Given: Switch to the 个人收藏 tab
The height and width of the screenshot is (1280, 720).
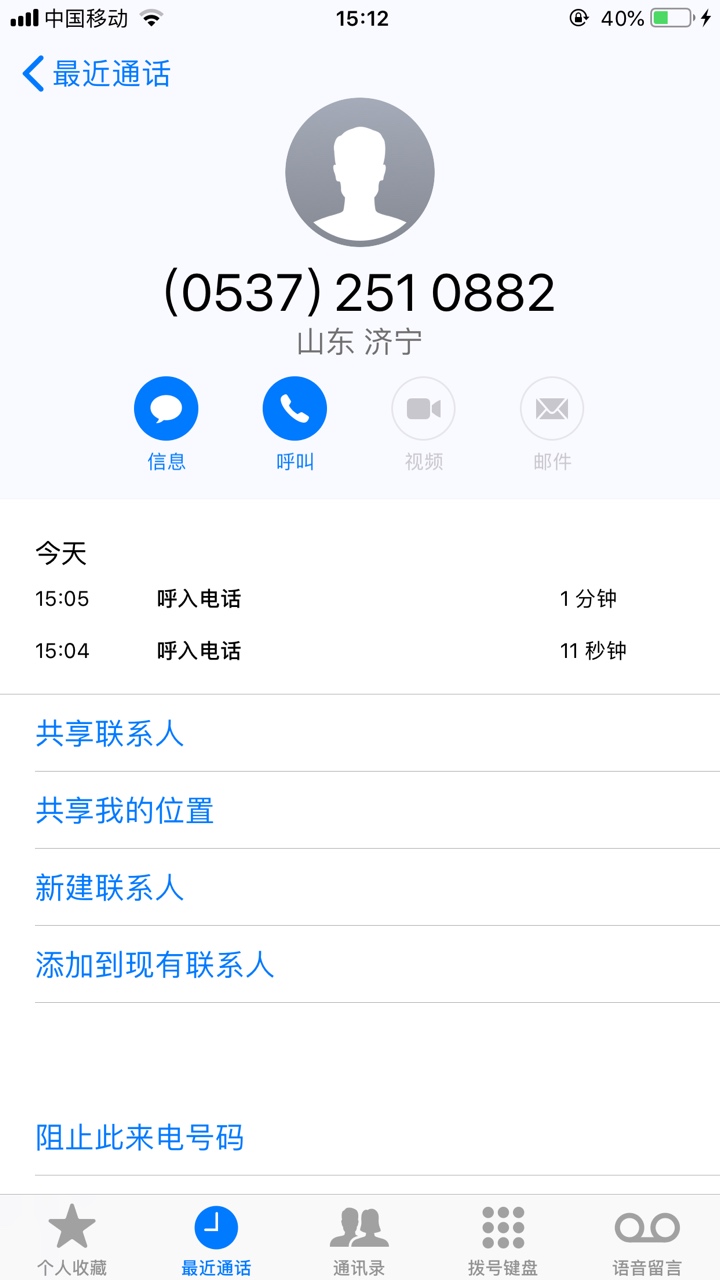Looking at the screenshot, I should pos(72,1239).
